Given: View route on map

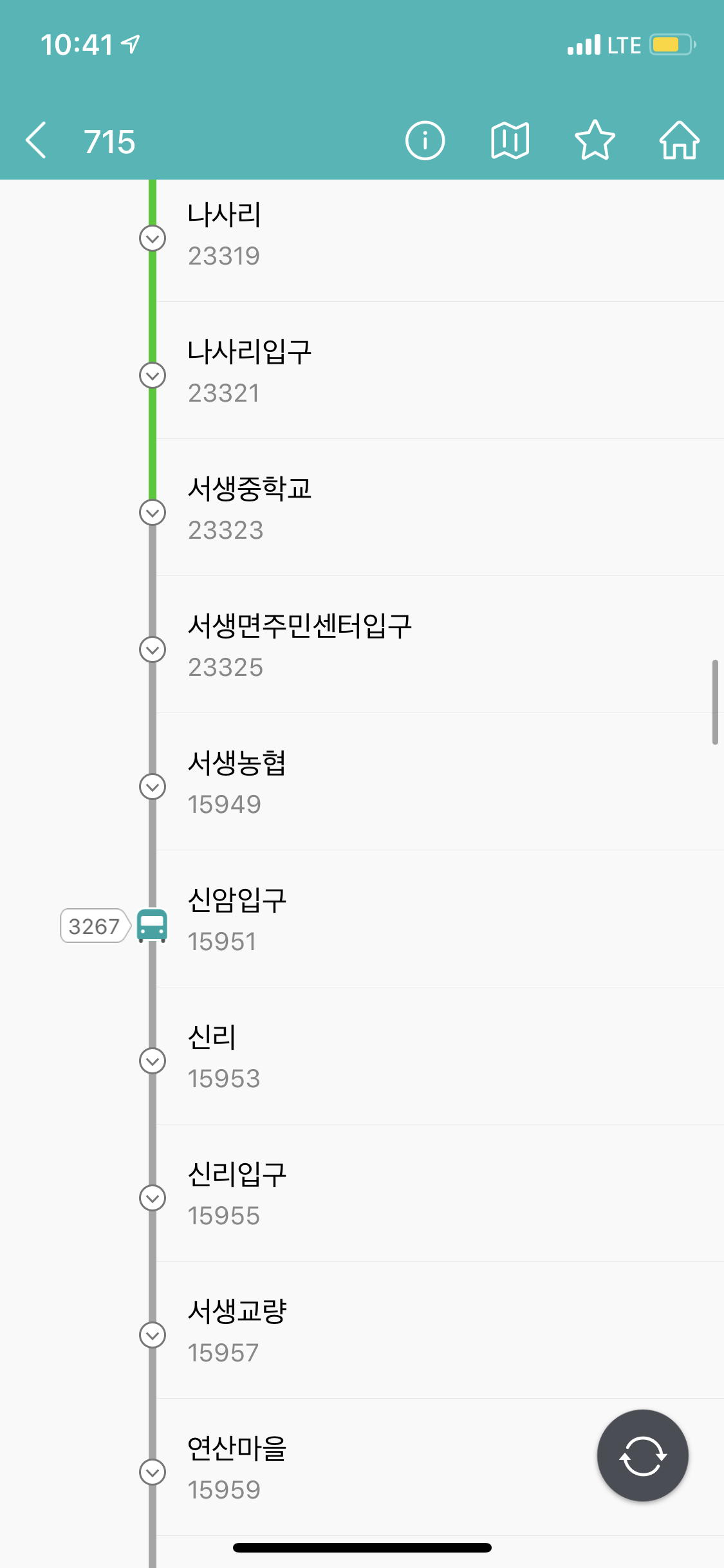Looking at the screenshot, I should [x=510, y=140].
